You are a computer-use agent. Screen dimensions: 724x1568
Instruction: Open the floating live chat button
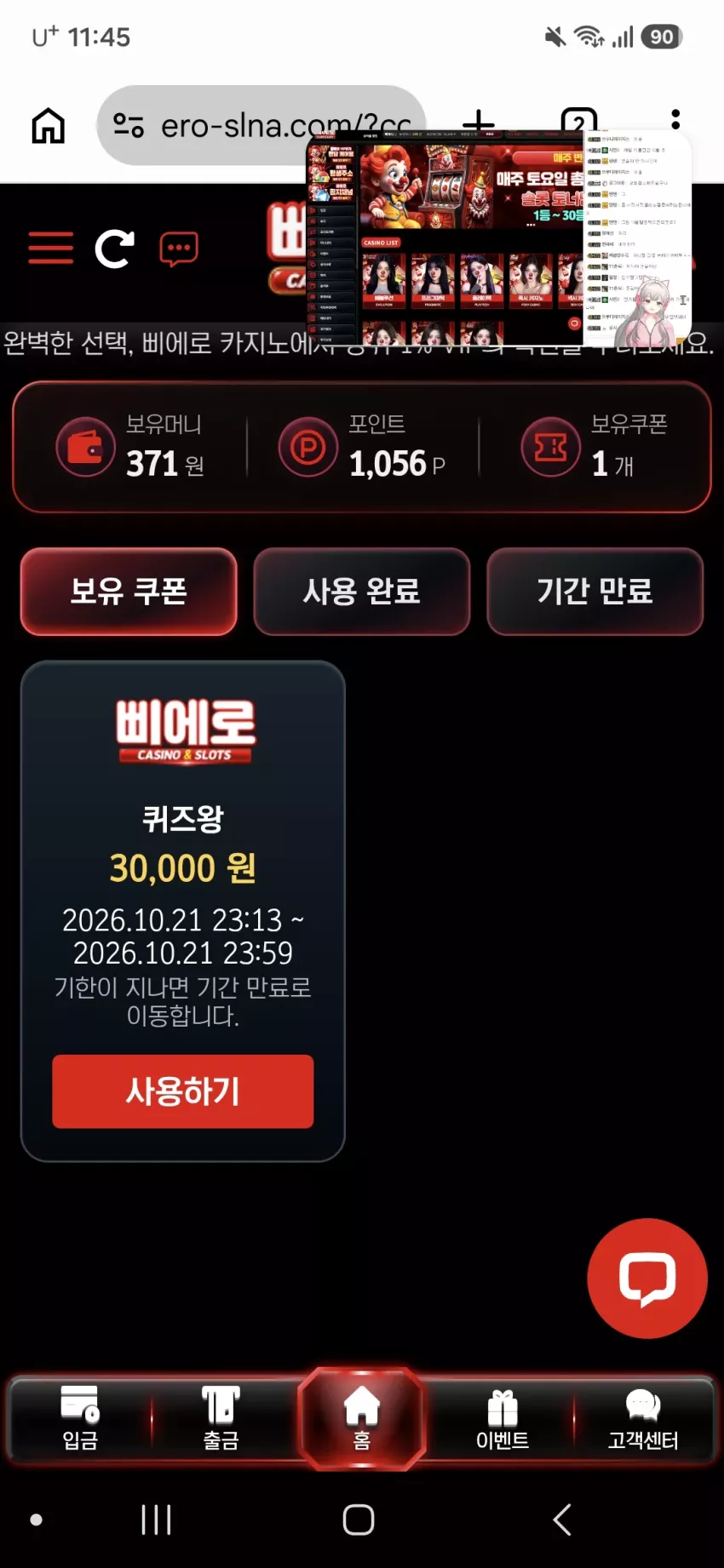(647, 1278)
